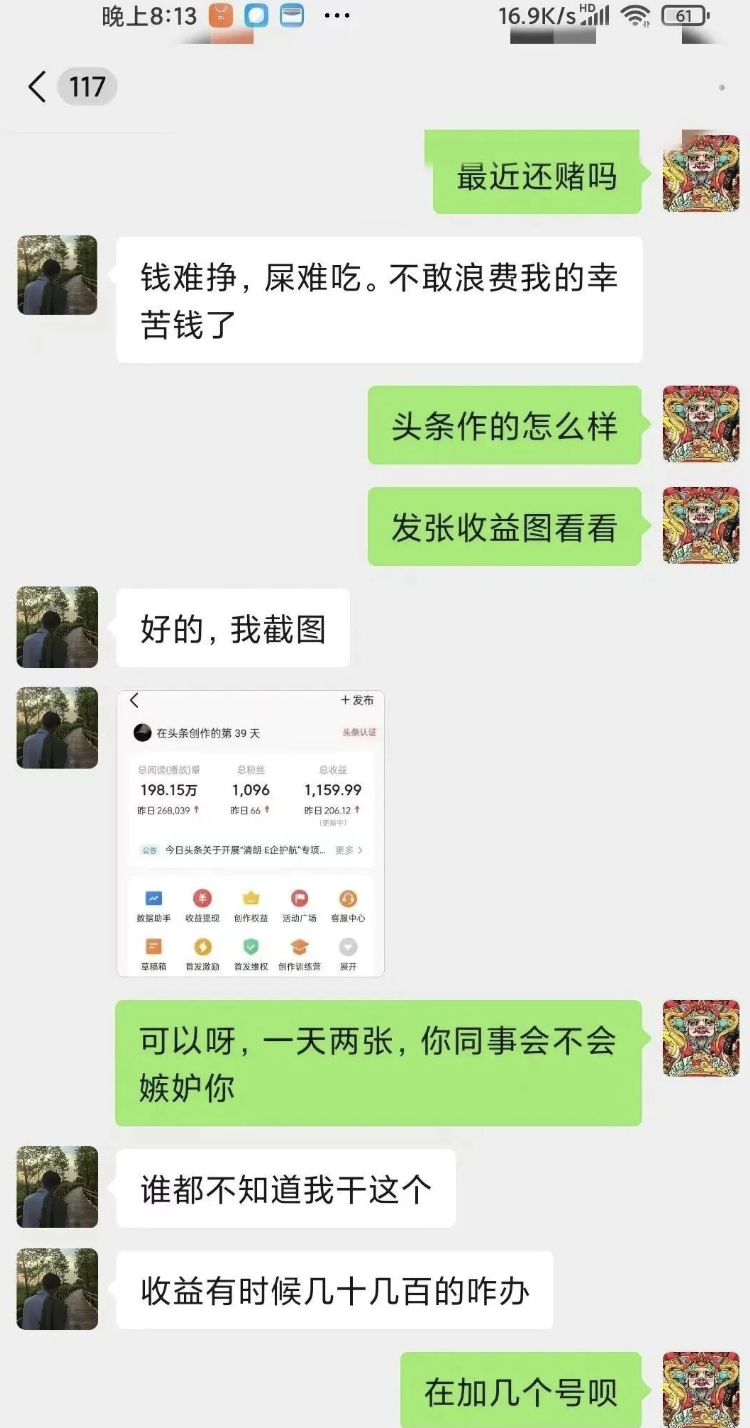Open own avatar beside "发张收益图看看"
Image resolution: width=750 pixels, height=1428 pixels.
tap(701, 526)
